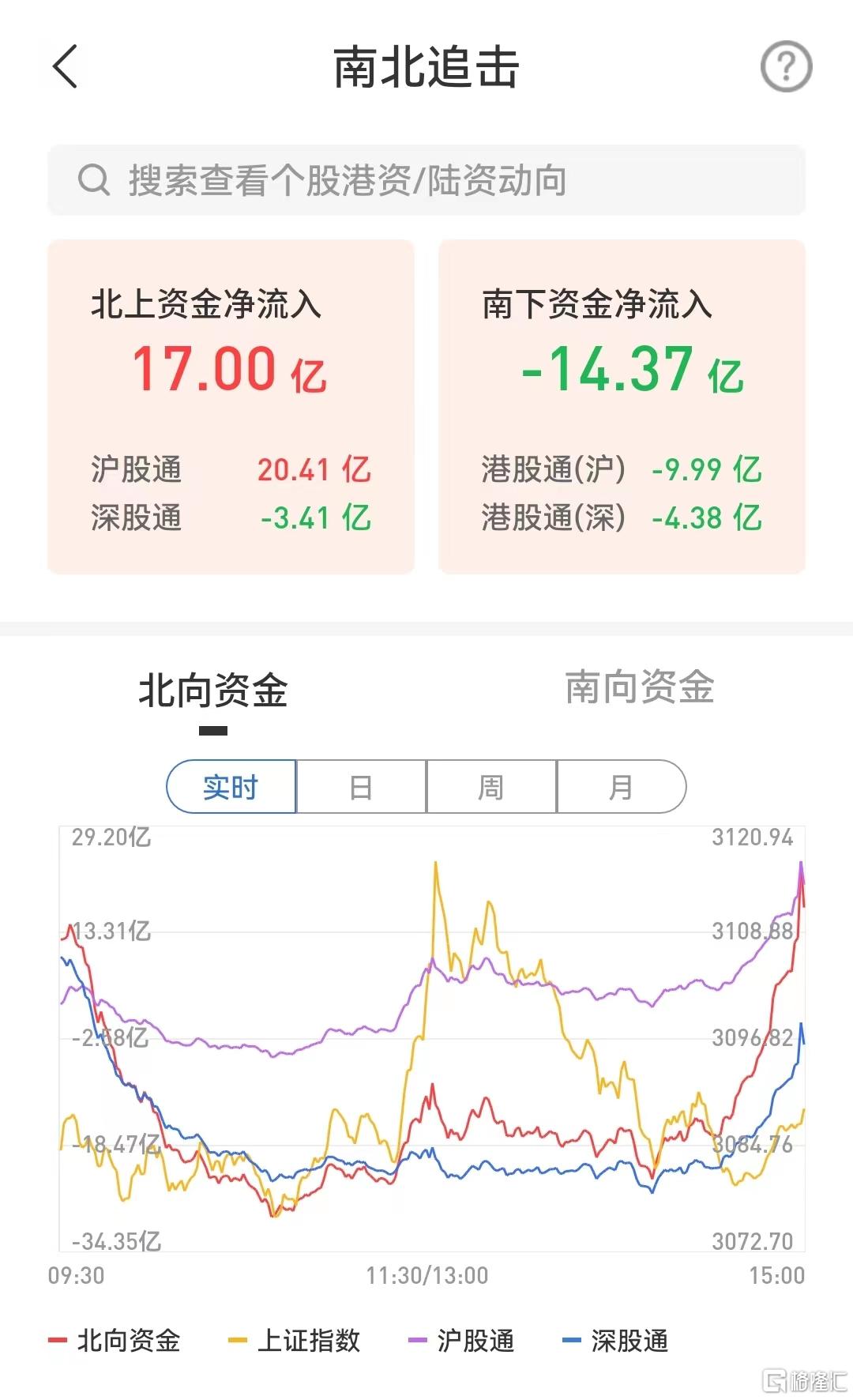853x1400 pixels.
Task: Select the 实时 segment
Action: pyautogui.click(x=231, y=787)
